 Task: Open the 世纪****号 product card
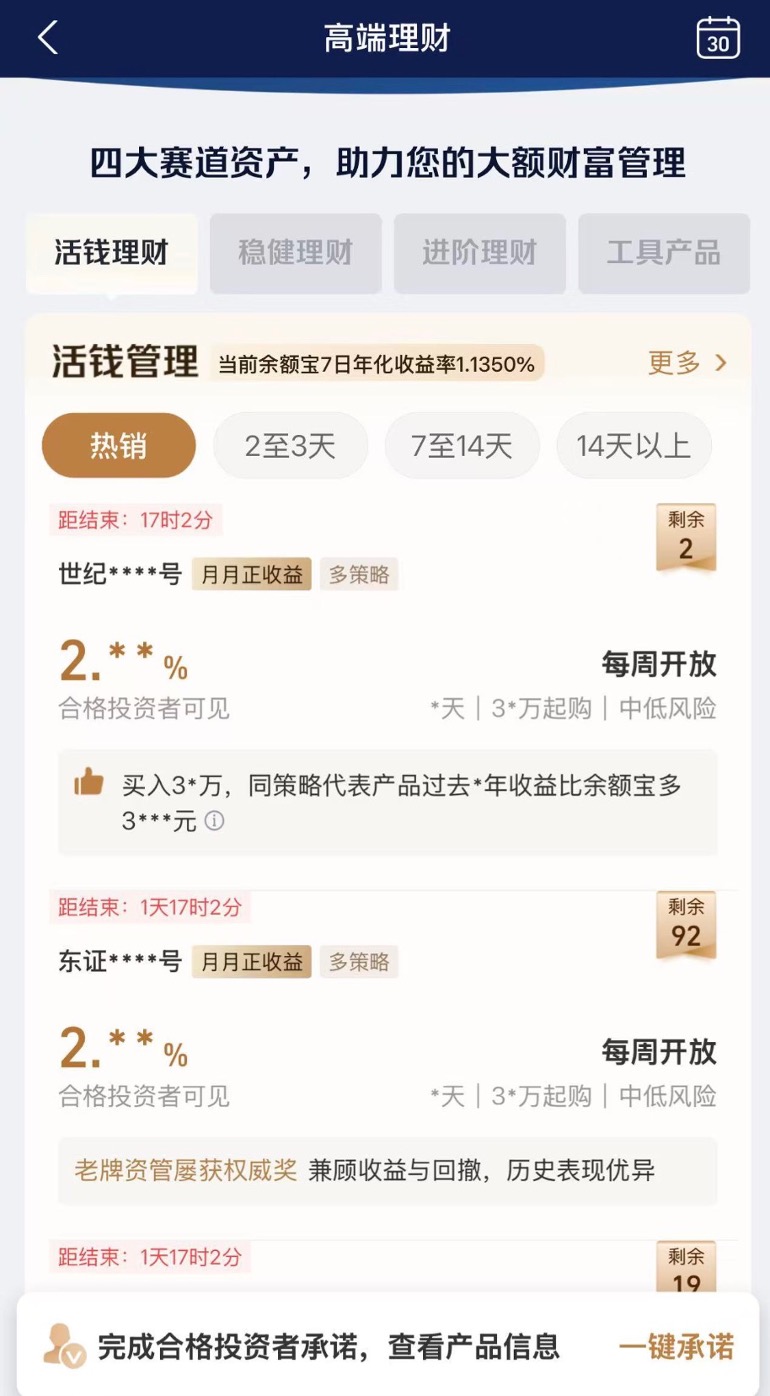(120, 574)
